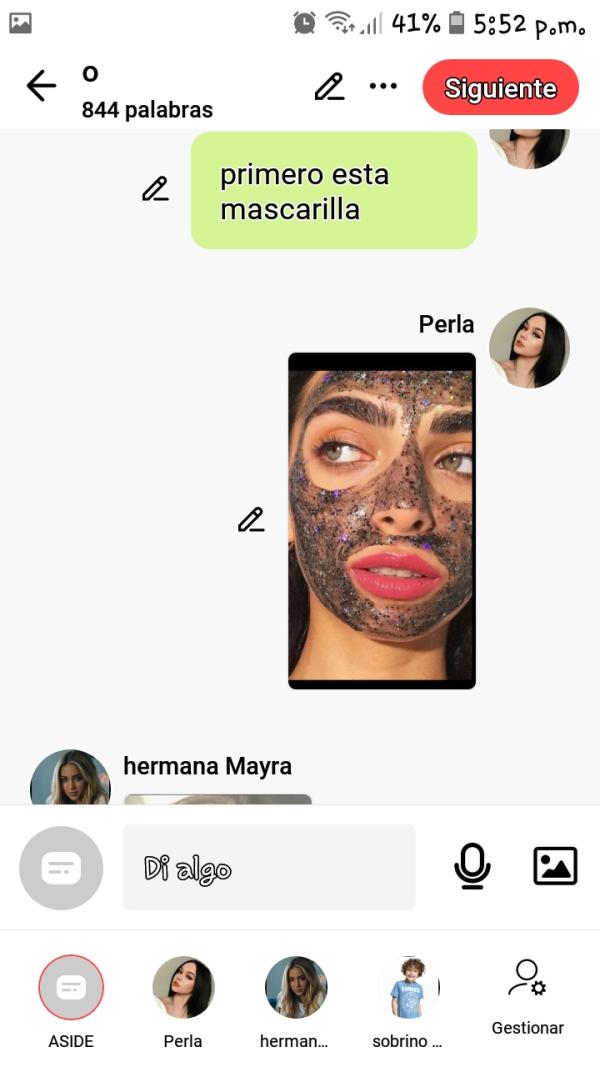Pick the hermana character in the bottom bar
The height and width of the screenshot is (1067, 600).
point(295,988)
